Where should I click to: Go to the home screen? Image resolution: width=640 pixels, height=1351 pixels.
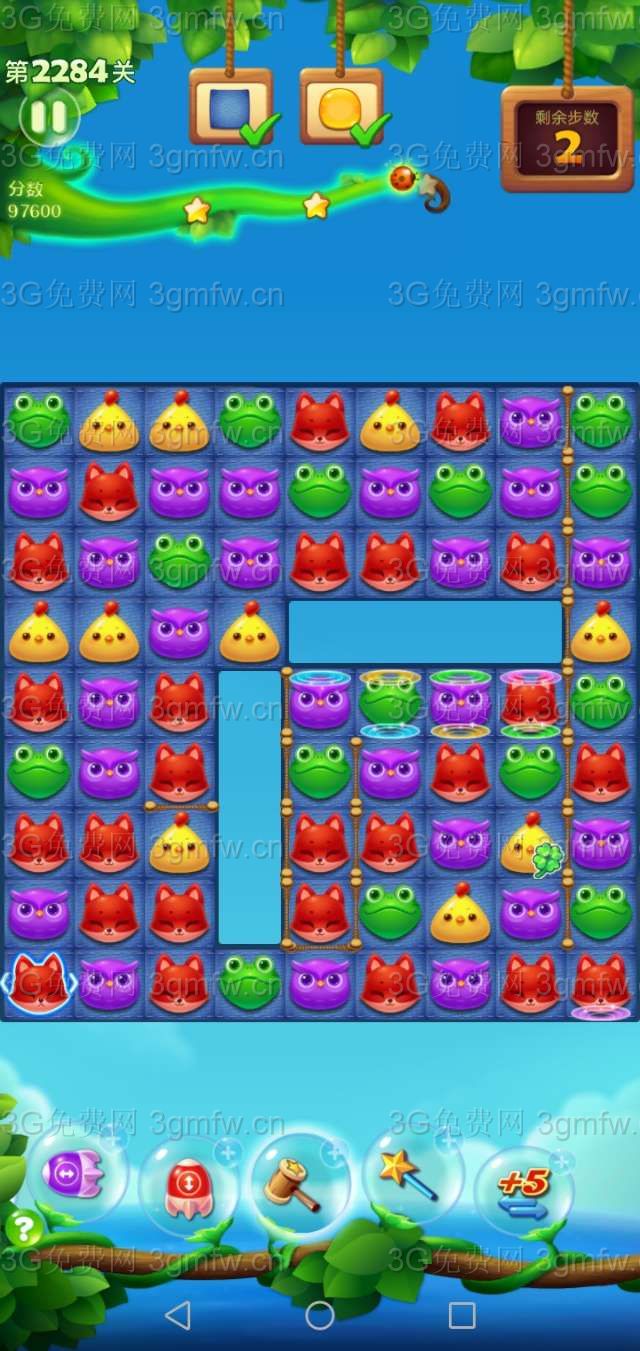click(320, 1315)
